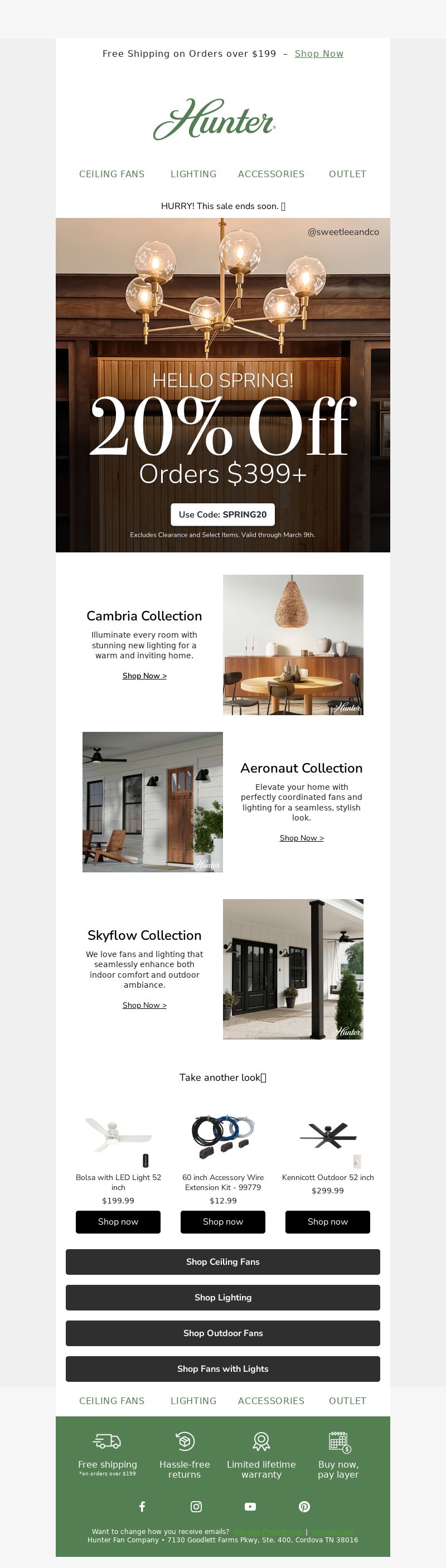Open the top OUTLET menu link
Screen dimensions: 446x1568
[347, 174]
